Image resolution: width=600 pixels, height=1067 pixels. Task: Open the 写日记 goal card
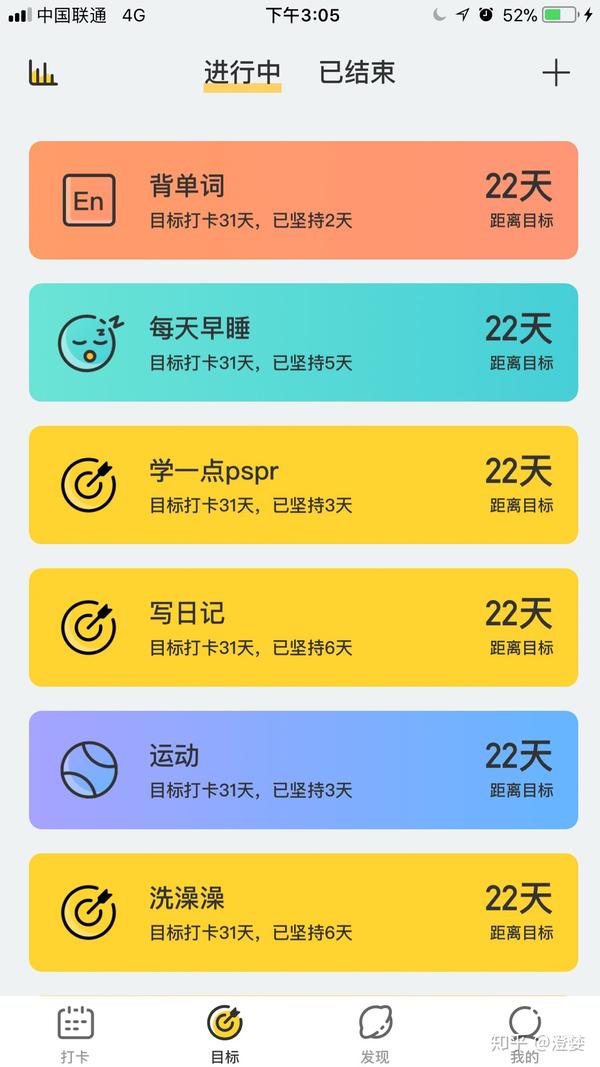303,627
